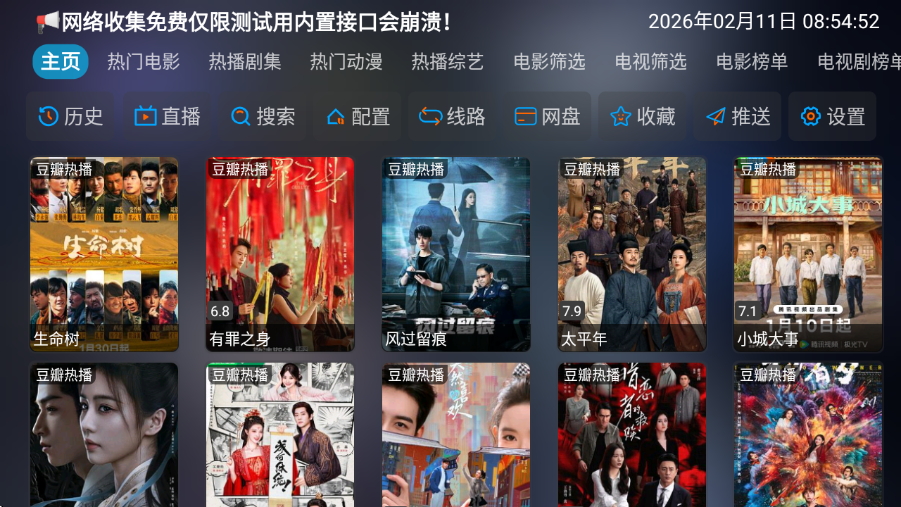
Task: Open the 配置 configuration button
Action: (x=358, y=117)
